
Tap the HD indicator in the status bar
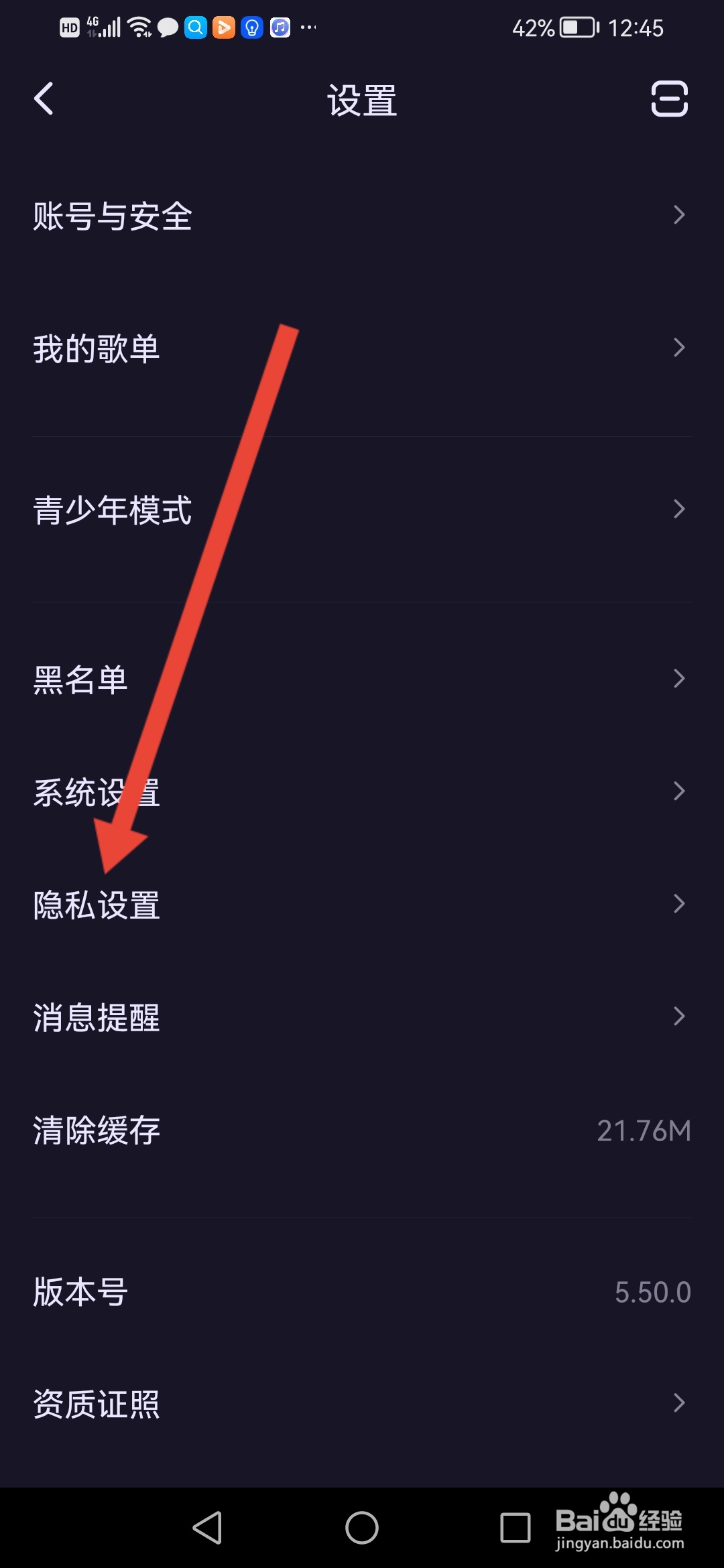coord(69,27)
